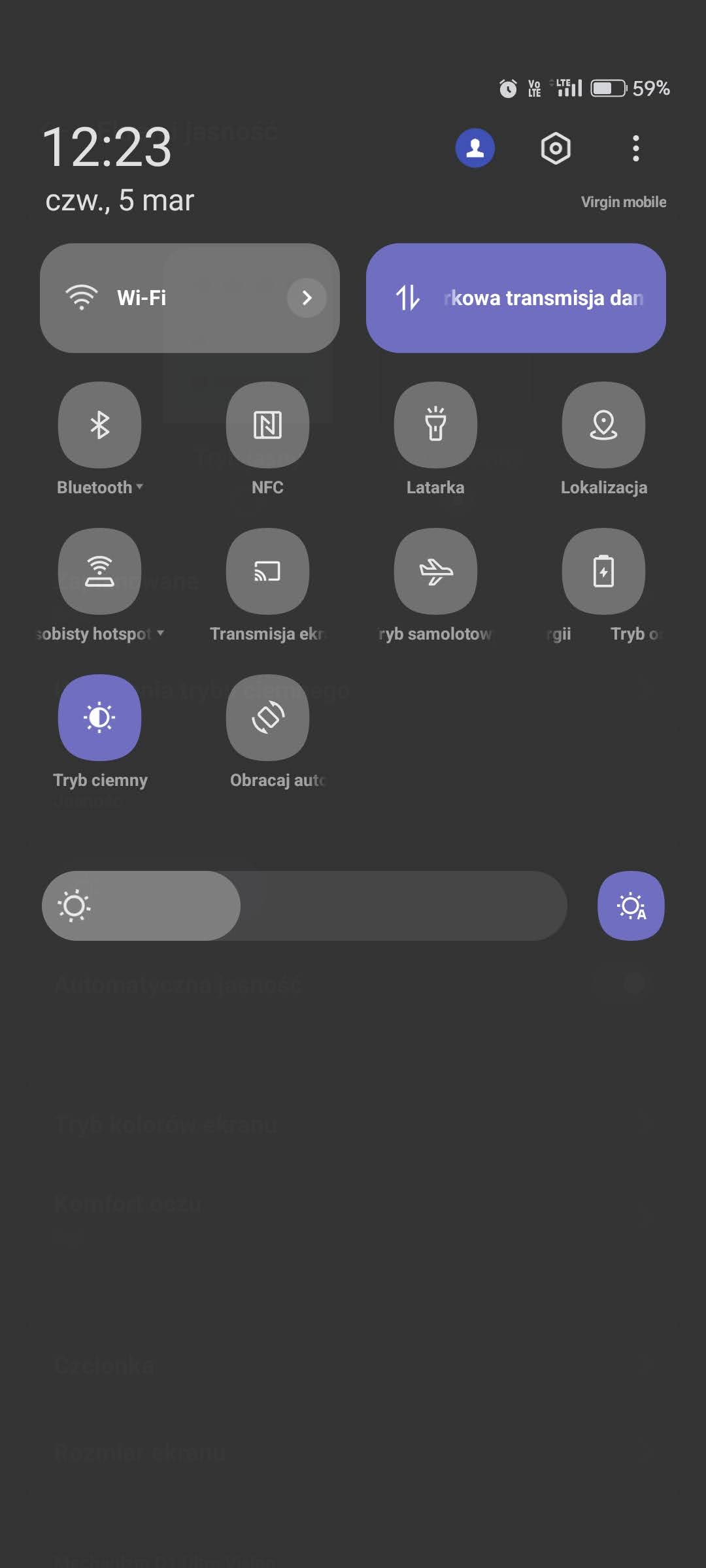Open the user profile icon

click(475, 148)
